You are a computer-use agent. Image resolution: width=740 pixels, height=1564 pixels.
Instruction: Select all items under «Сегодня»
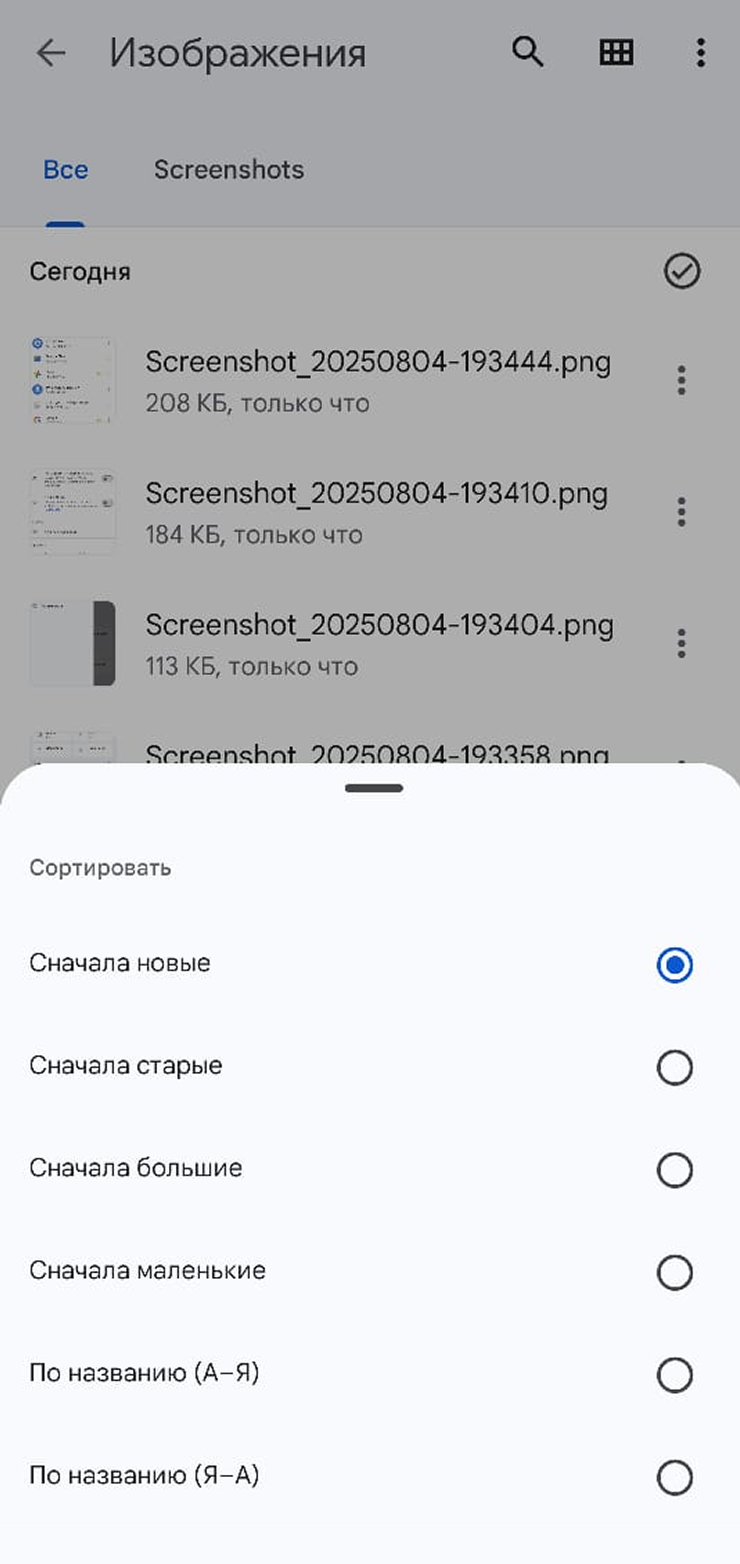coord(682,271)
